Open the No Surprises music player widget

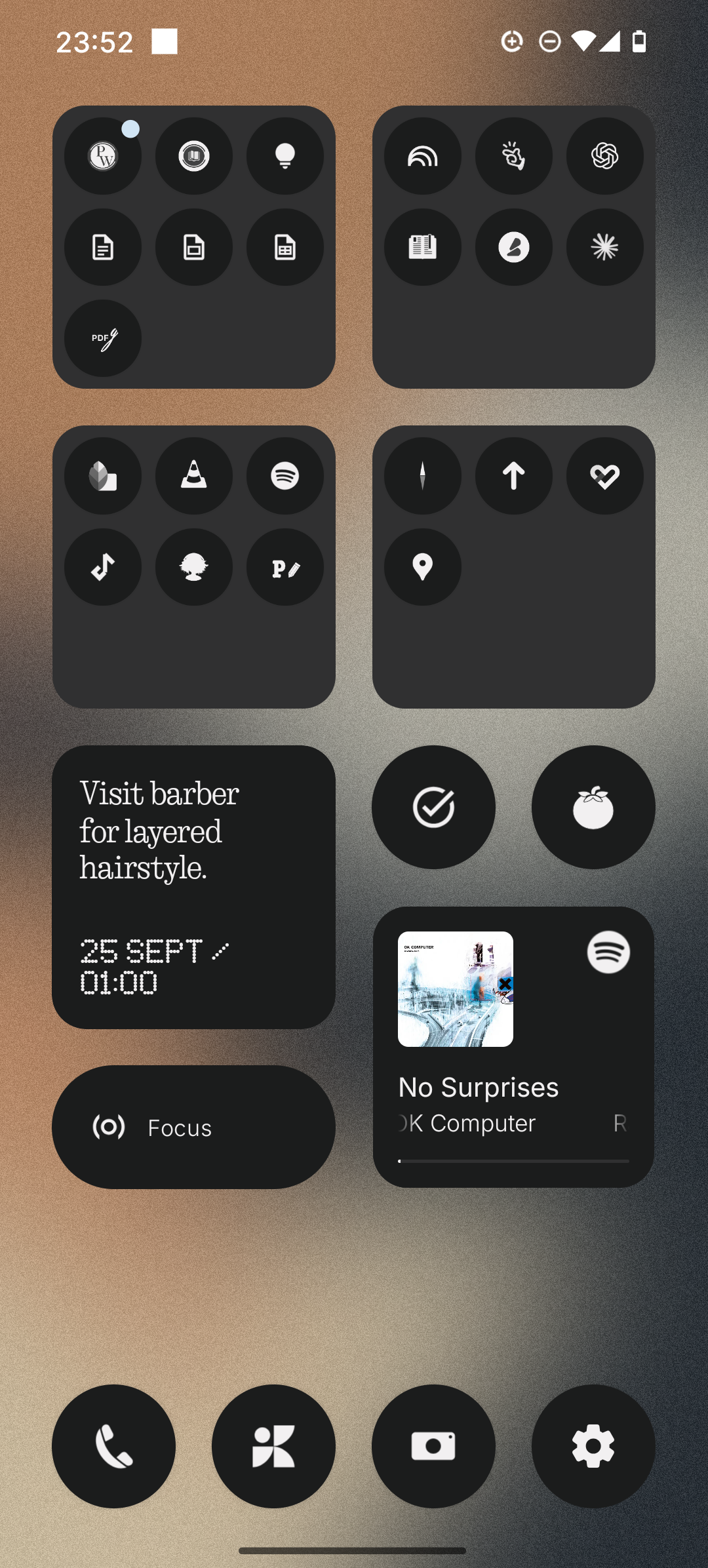[513, 1047]
